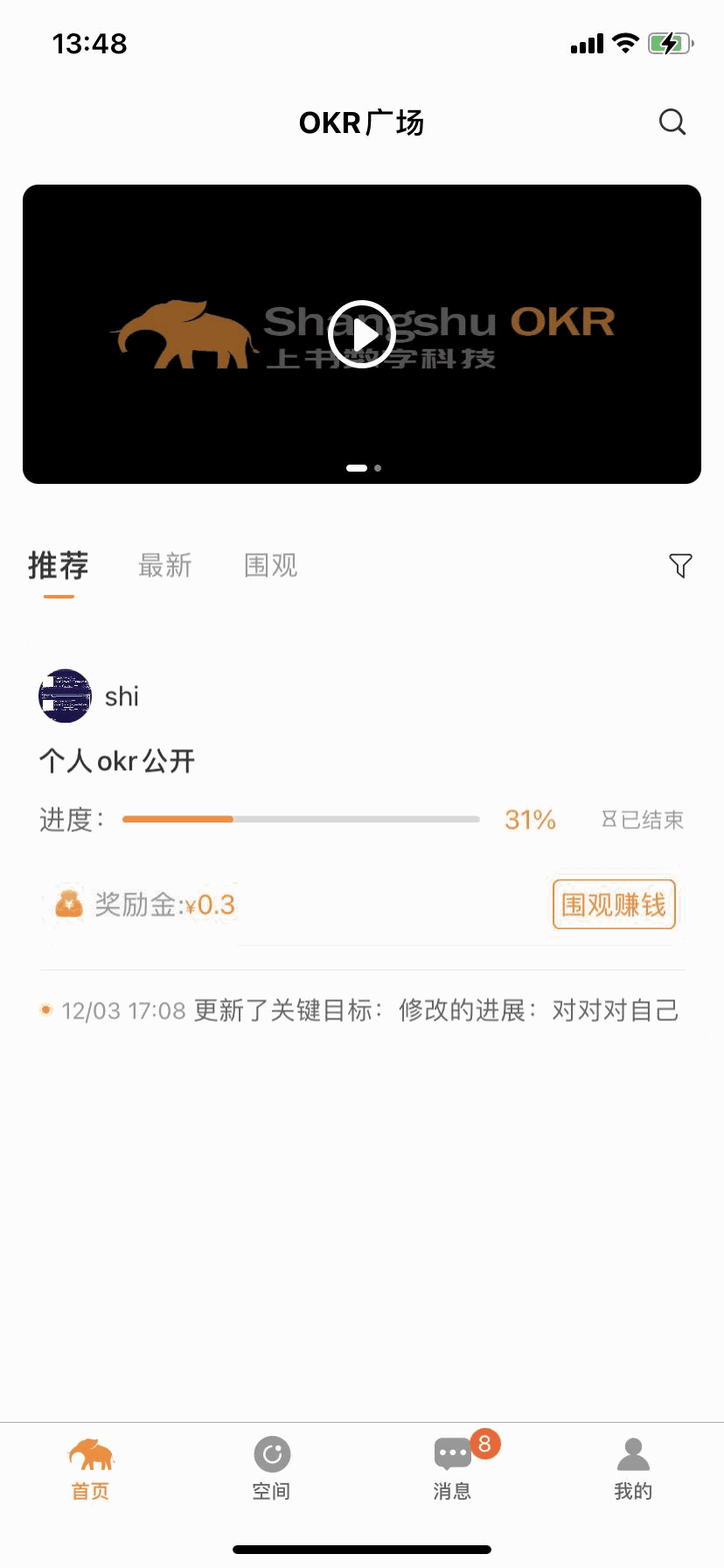
Task: Open the search icon
Action: coord(672,122)
